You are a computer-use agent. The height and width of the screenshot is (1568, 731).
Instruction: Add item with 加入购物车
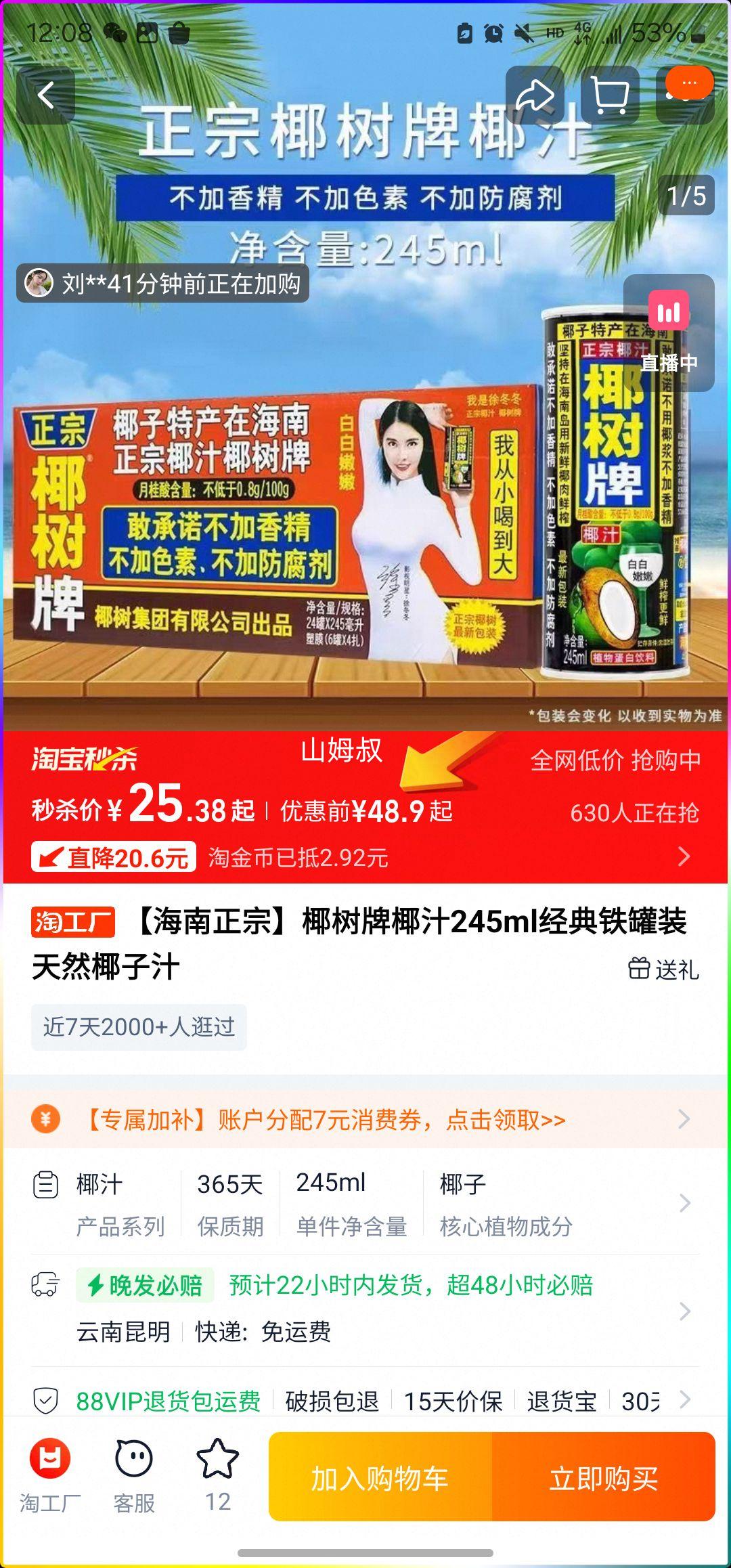(380, 1478)
